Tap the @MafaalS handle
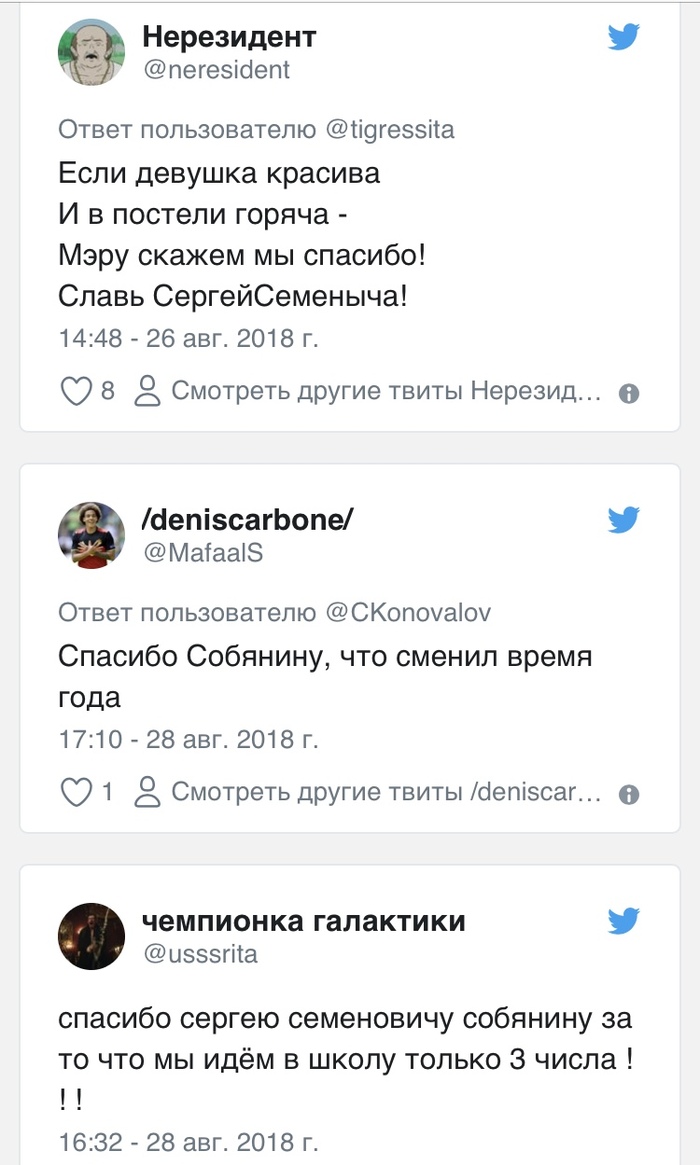This screenshot has height=1165, width=700. tap(203, 552)
